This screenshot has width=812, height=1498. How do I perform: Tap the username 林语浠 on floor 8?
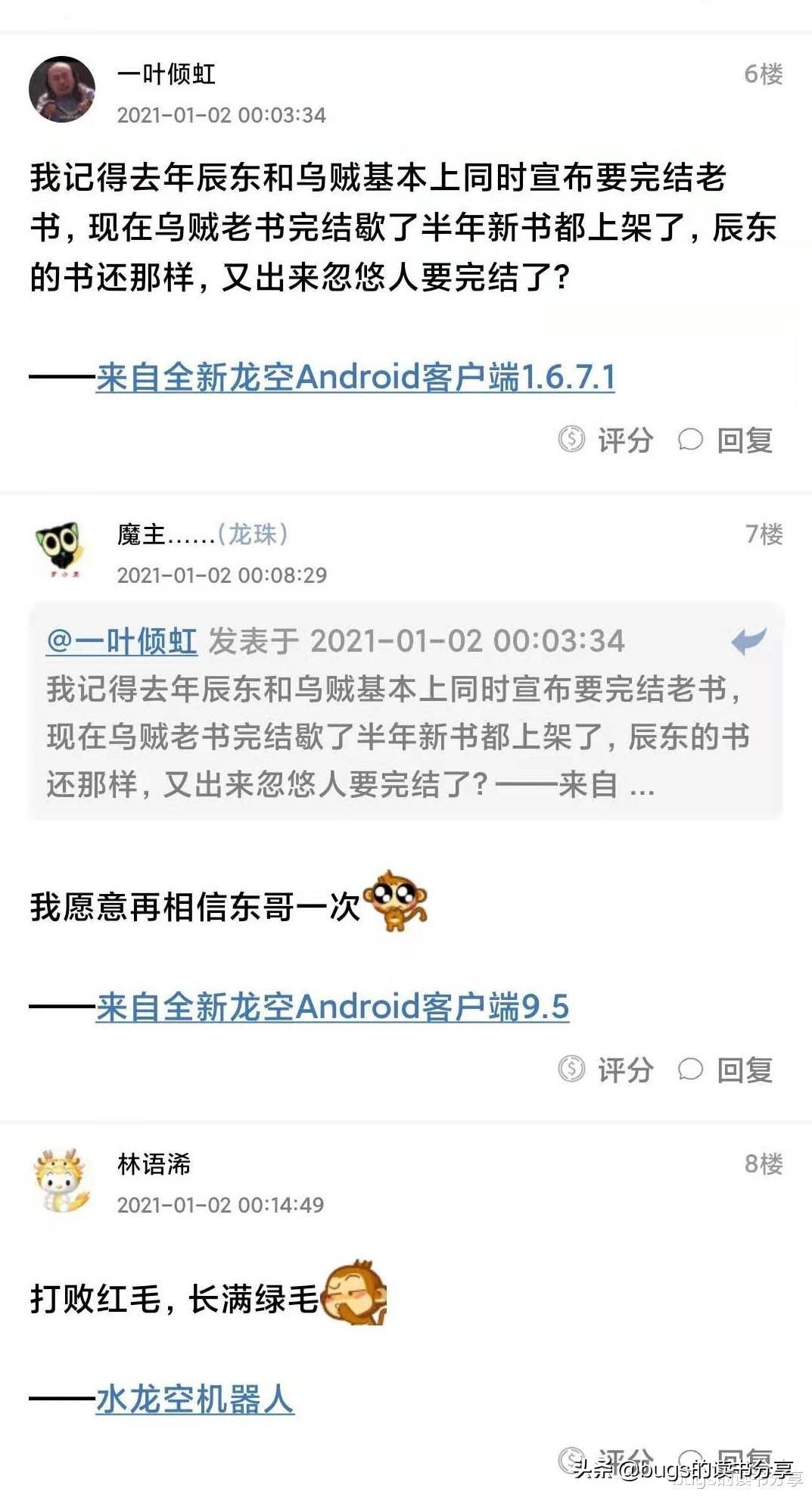[154, 1164]
